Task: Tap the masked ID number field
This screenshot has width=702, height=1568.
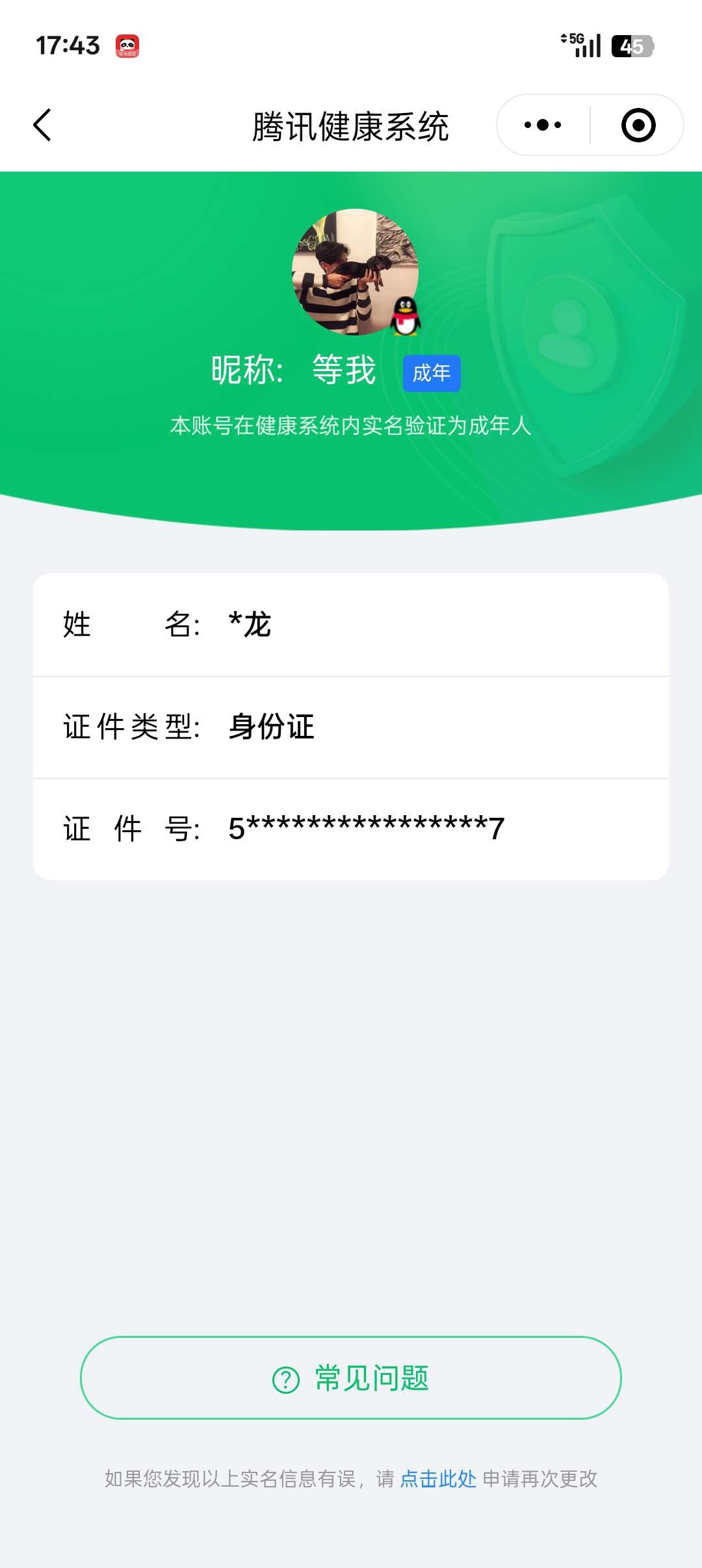Action: 364,827
